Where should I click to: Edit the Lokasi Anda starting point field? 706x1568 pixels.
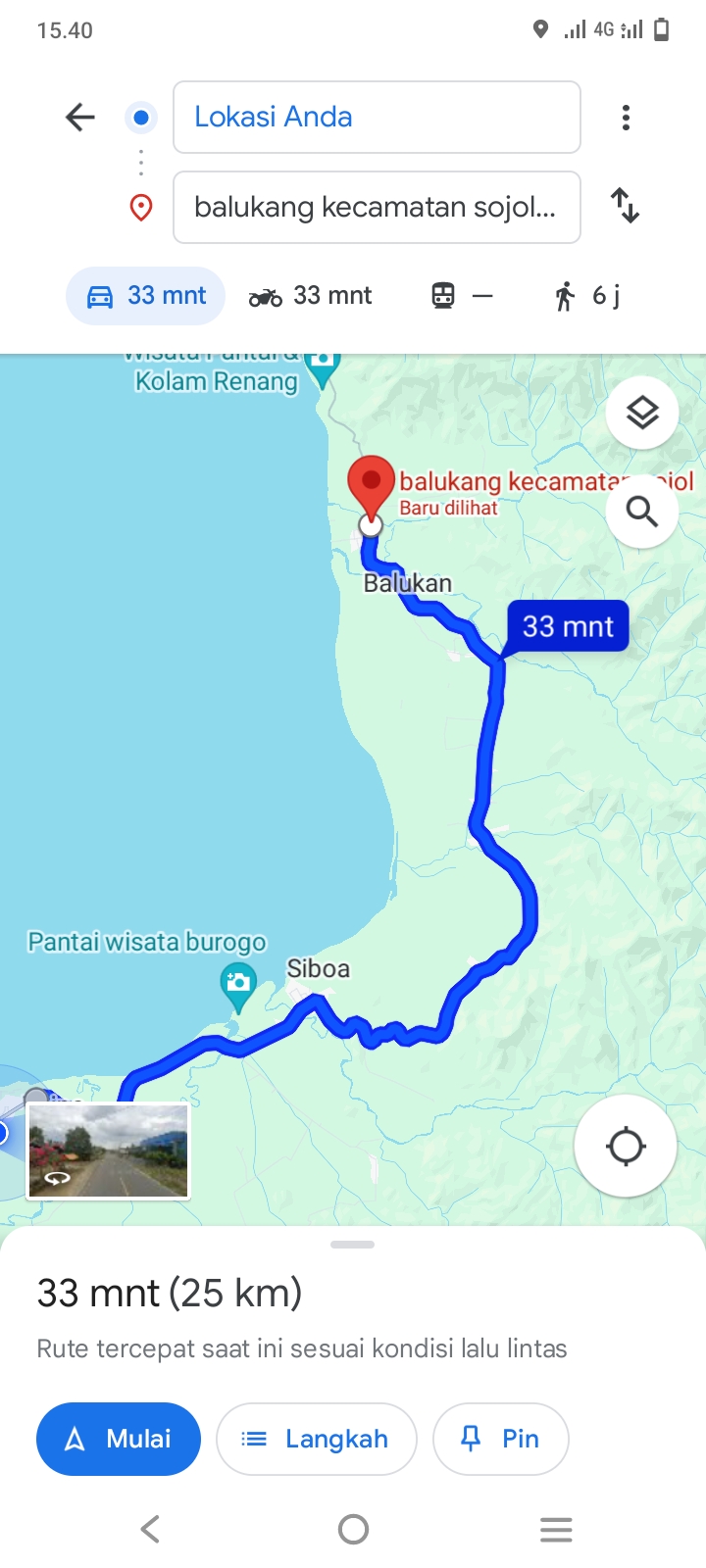point(377,118)
